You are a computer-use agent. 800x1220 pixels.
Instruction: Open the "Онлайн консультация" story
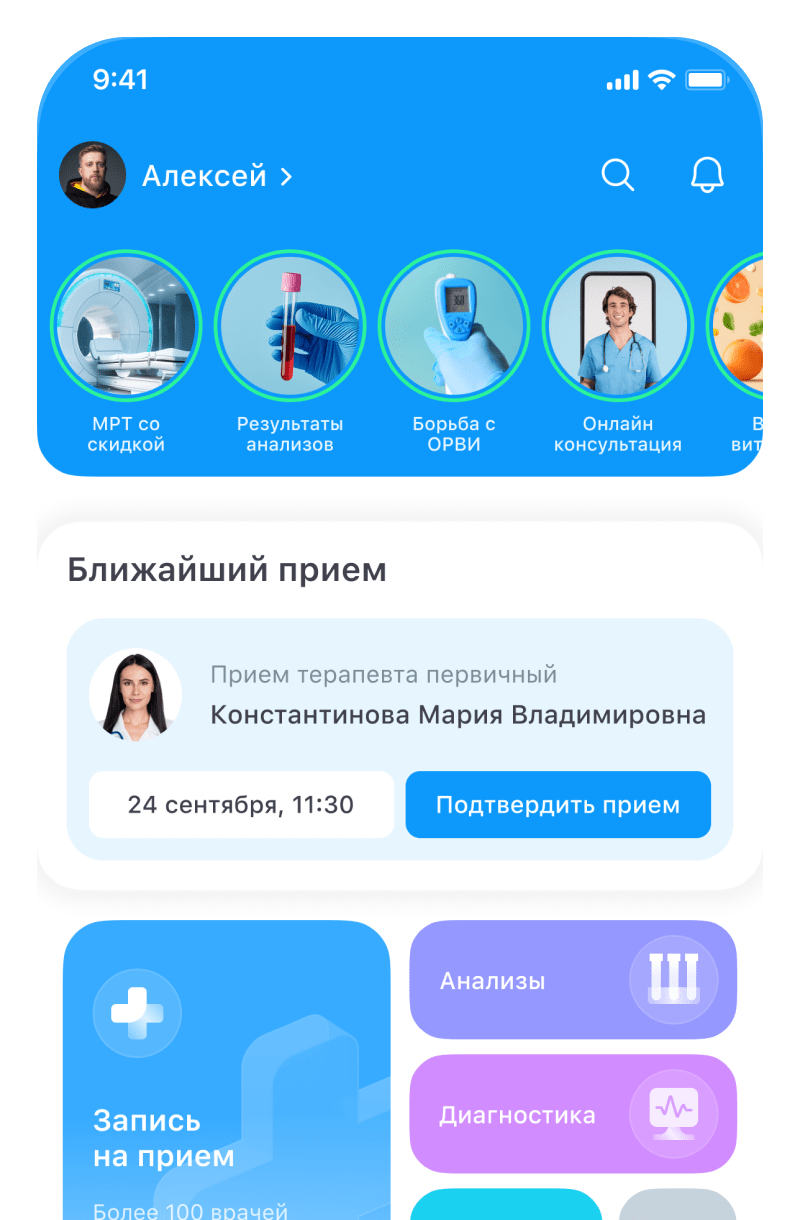pos(618,325)
